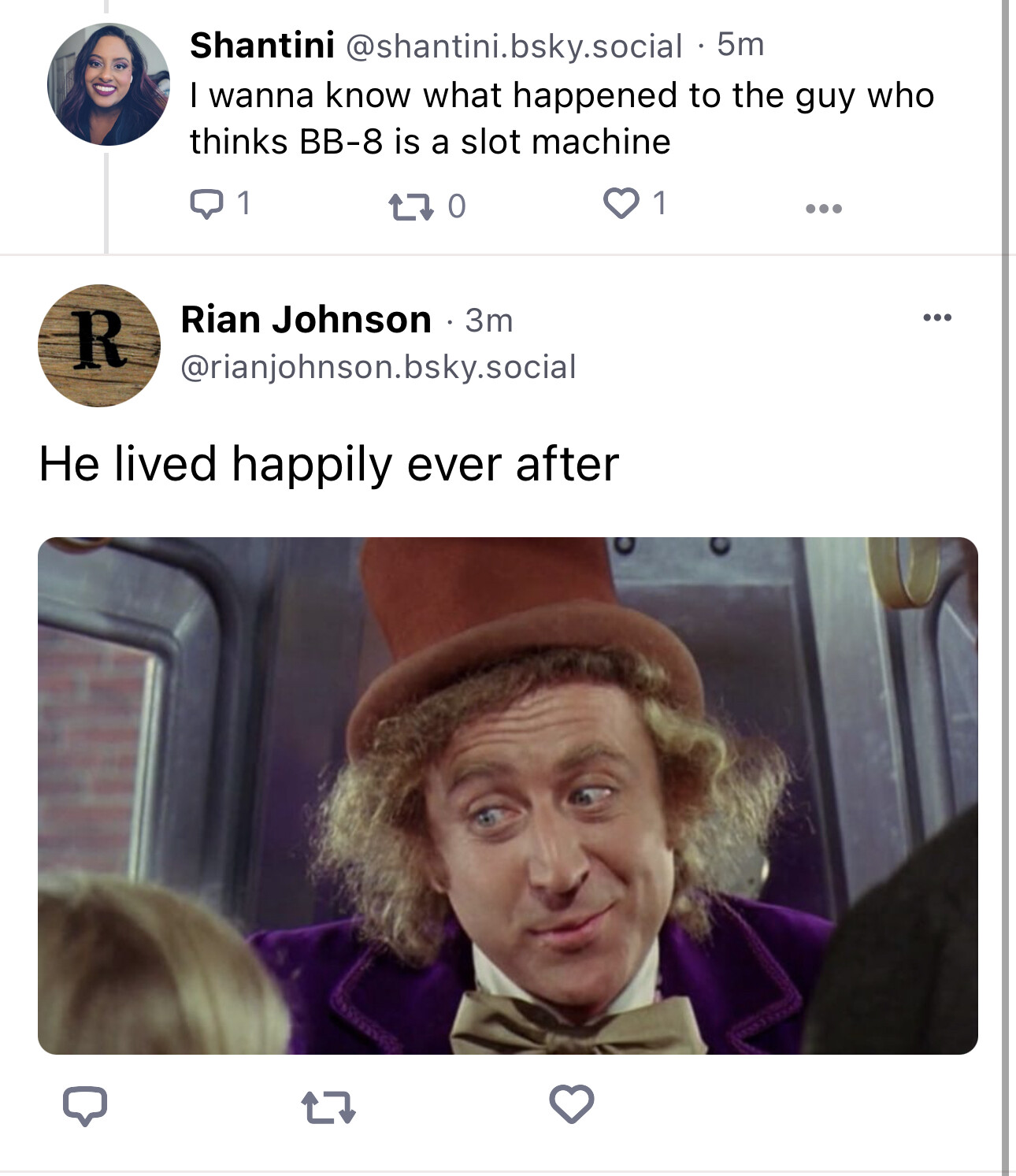View the image in Rian Johnson's post

tap(508, 796)
